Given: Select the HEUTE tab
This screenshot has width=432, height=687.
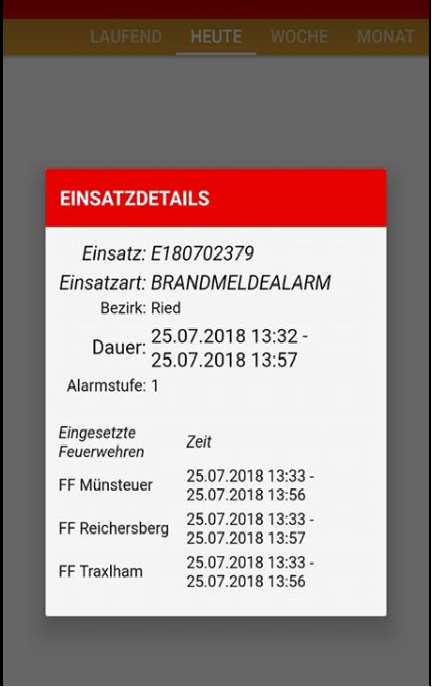Looking at the screenshot, I should [x=216, y=37].
